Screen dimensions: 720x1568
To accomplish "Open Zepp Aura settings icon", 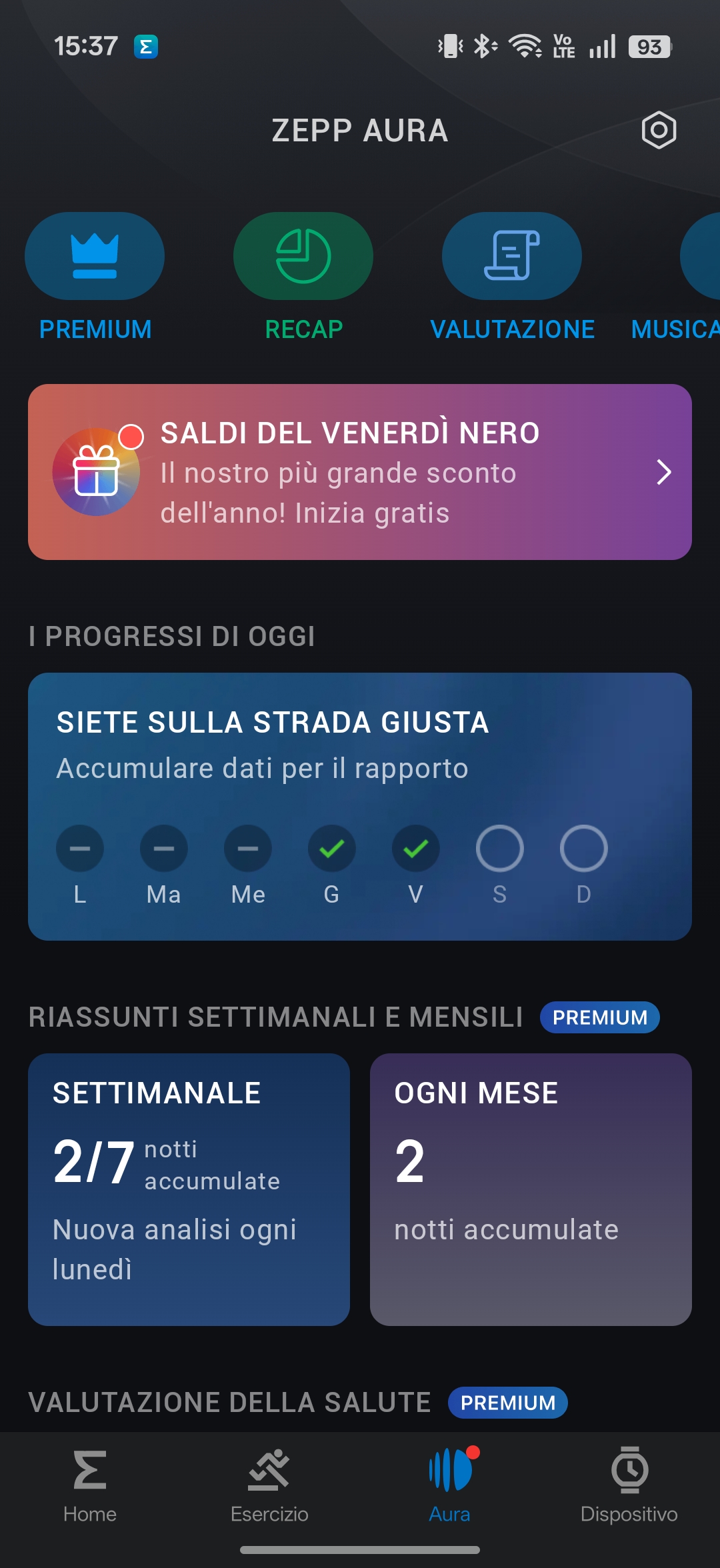I will (x=659, y=130).
